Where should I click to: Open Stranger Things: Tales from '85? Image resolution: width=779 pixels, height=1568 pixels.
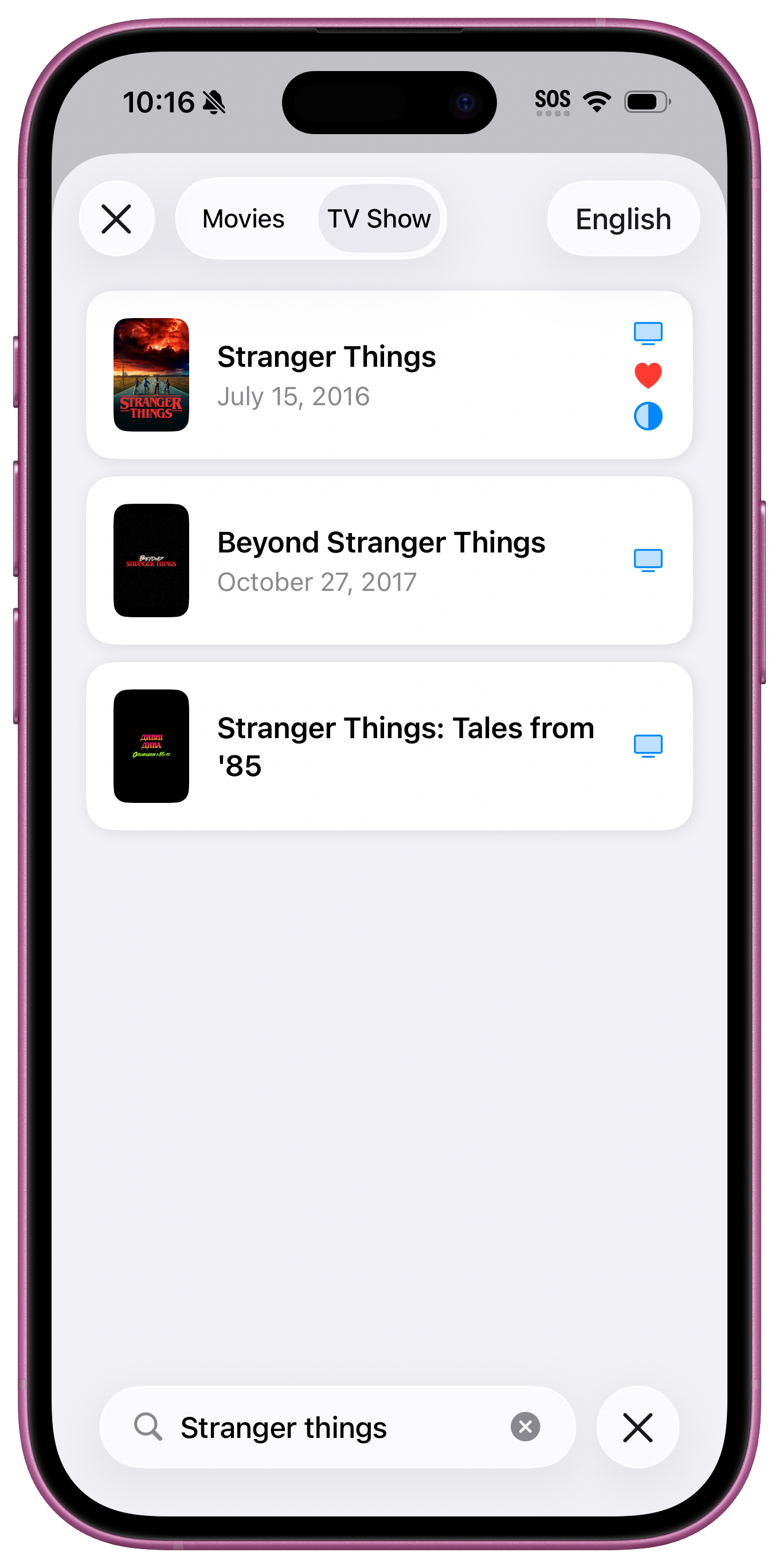pyautogui.click(x=405, y=746)
